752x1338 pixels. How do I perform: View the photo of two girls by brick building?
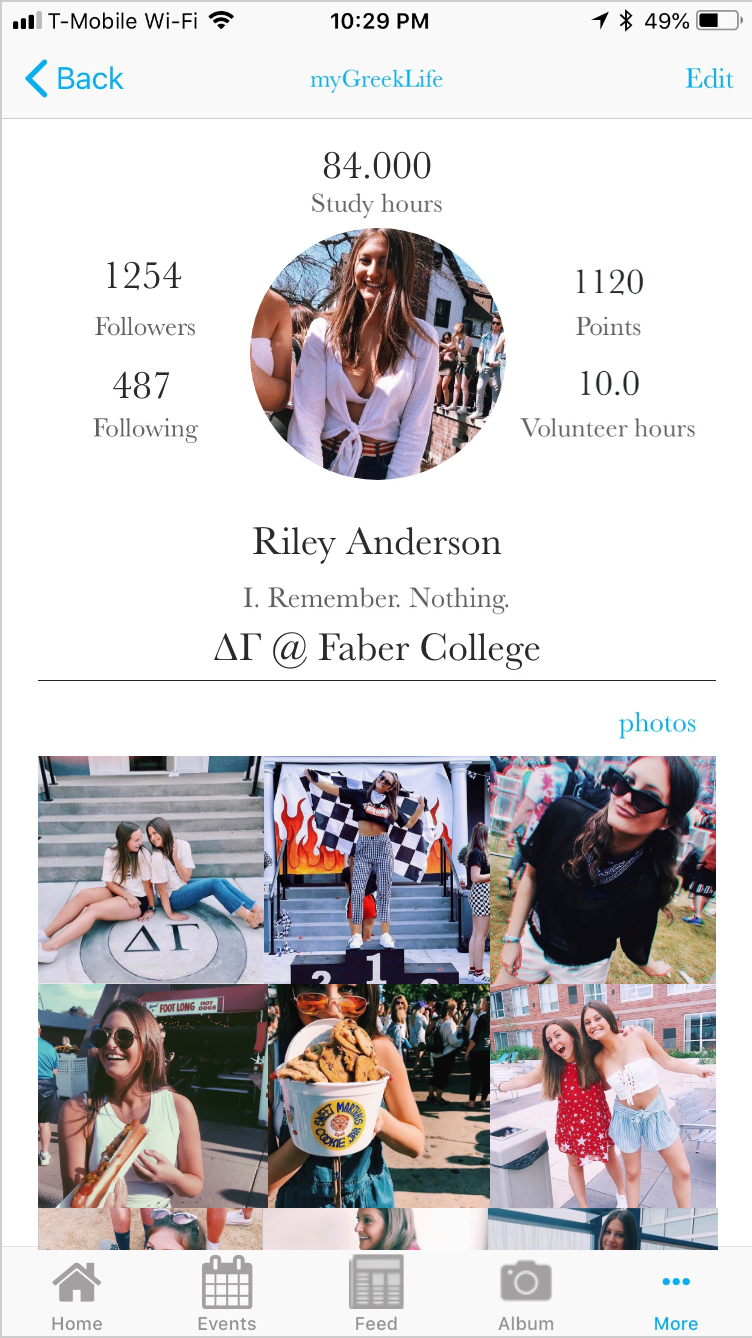point(603,1095)
